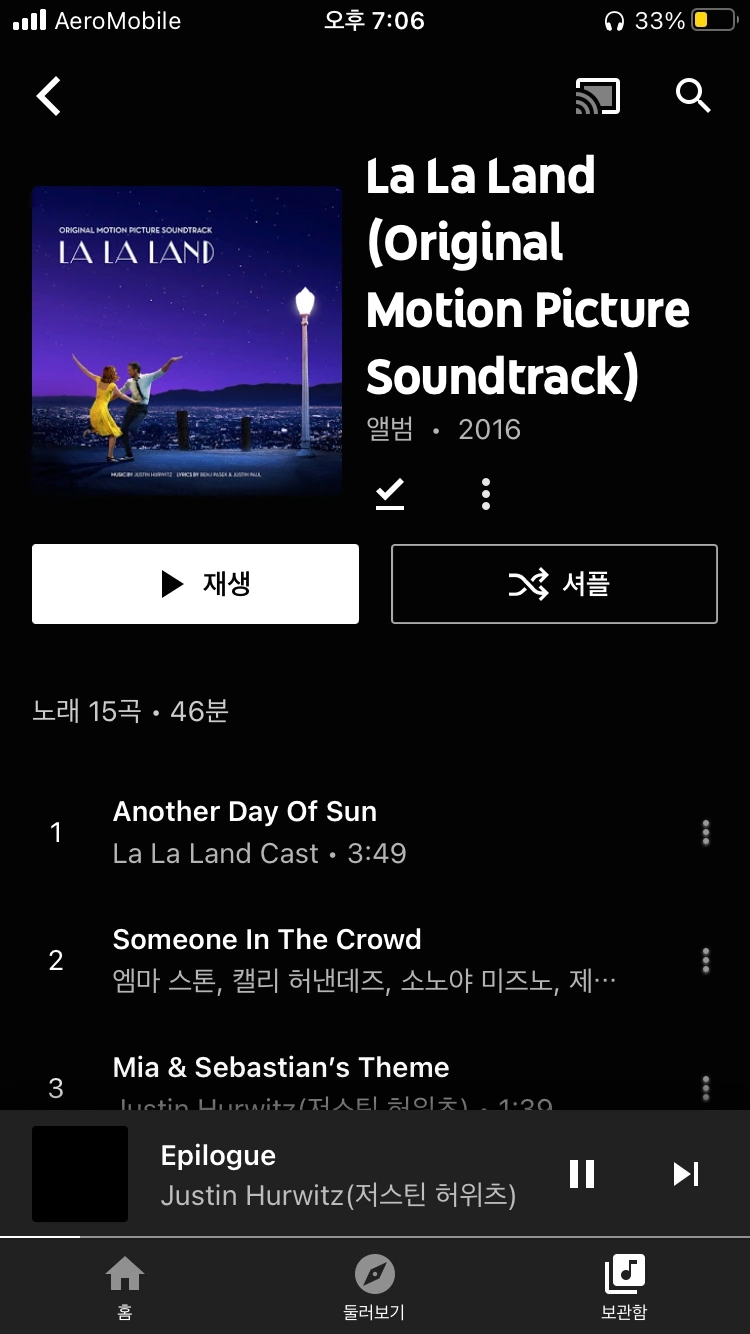
Task: Tap the saved-to-library checkmark icon
Action: [x=390, y=494]
